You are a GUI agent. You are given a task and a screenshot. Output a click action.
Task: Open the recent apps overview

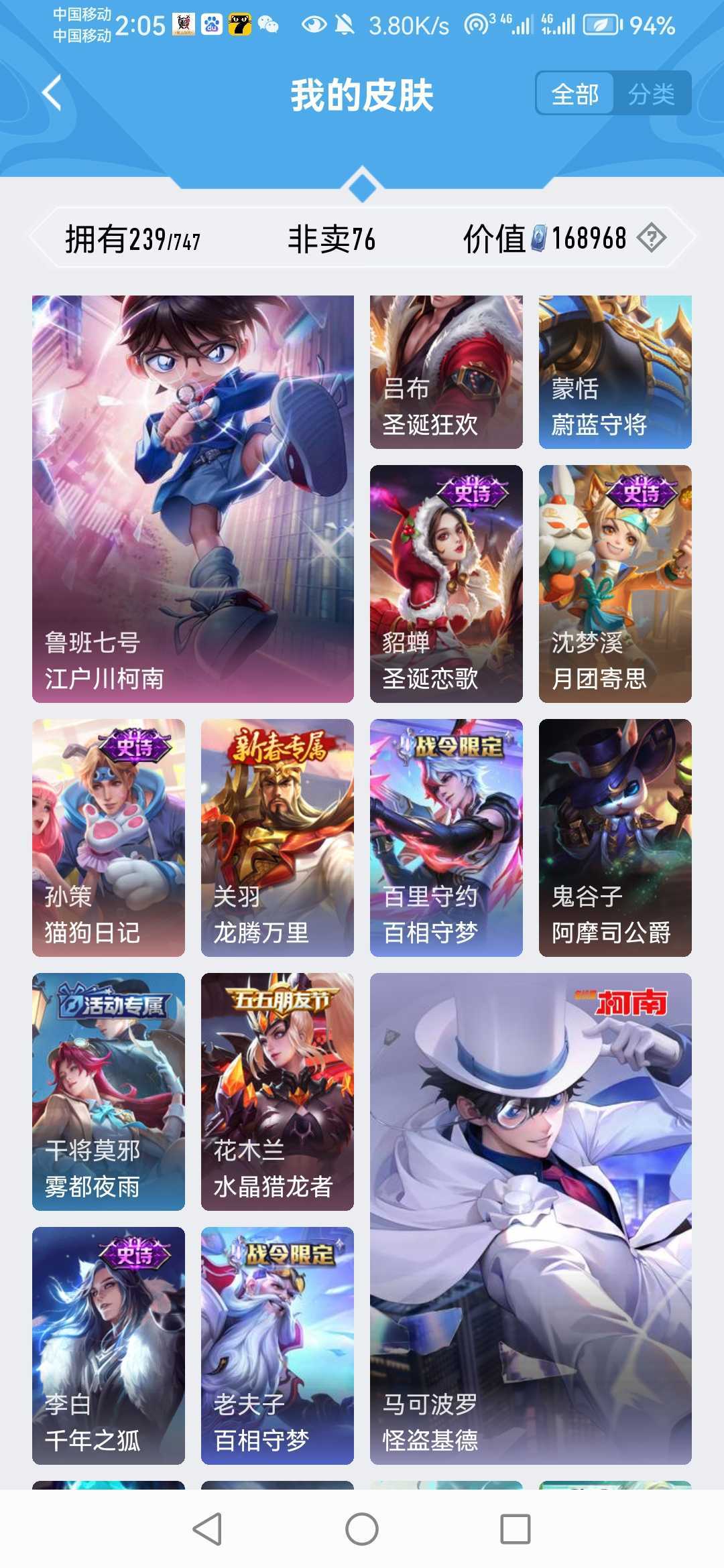pyautogui.click(x=516, y=1529)
